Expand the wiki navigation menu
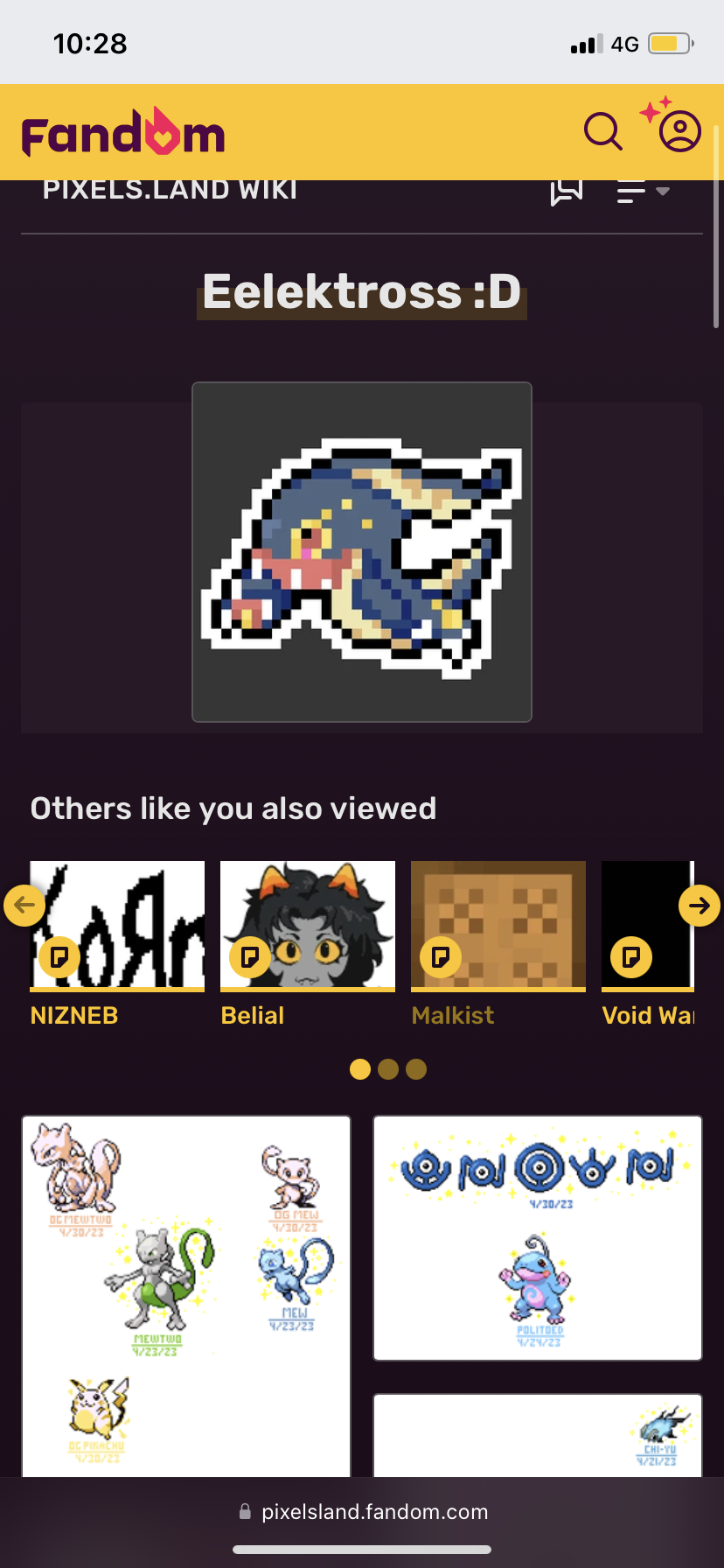 tap(643, 191)
